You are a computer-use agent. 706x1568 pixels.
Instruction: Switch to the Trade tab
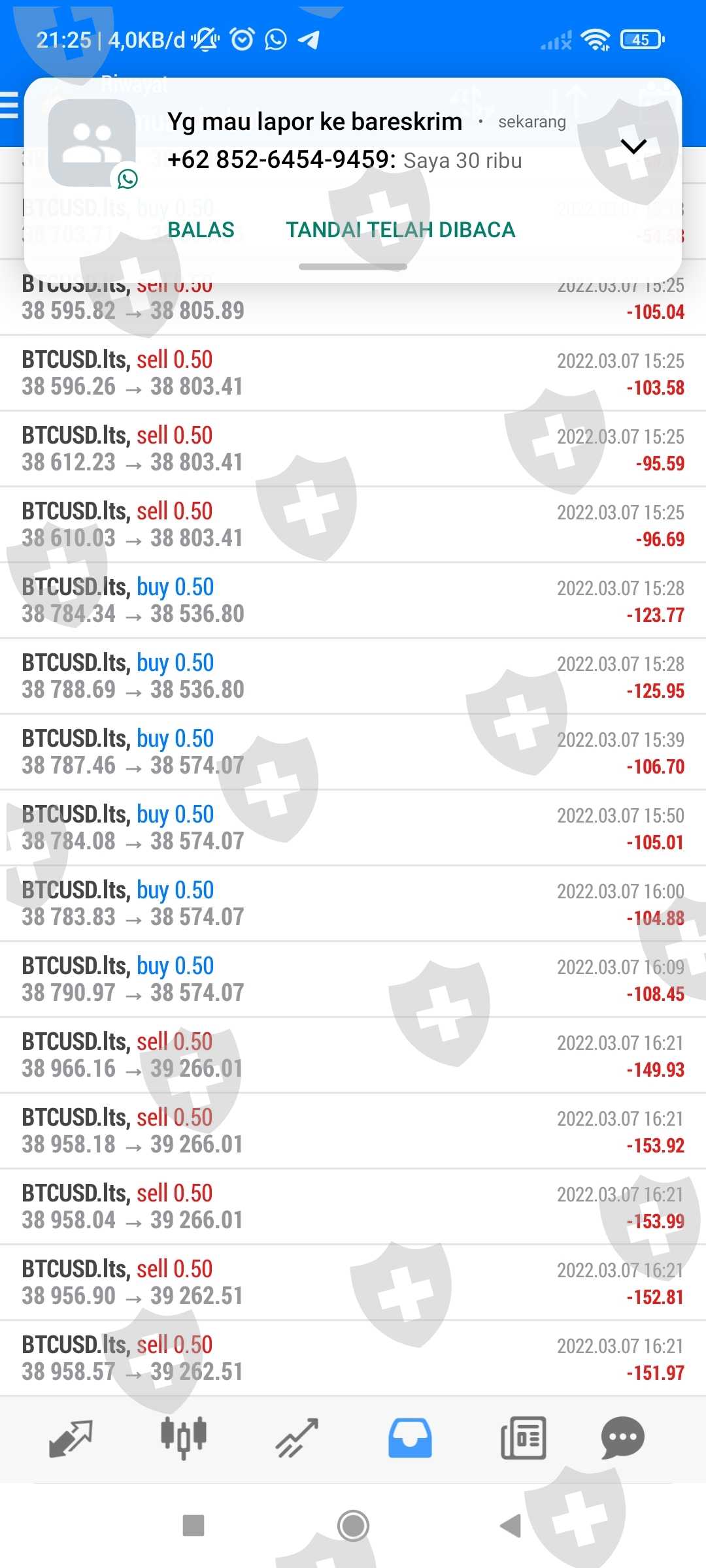297,1438
